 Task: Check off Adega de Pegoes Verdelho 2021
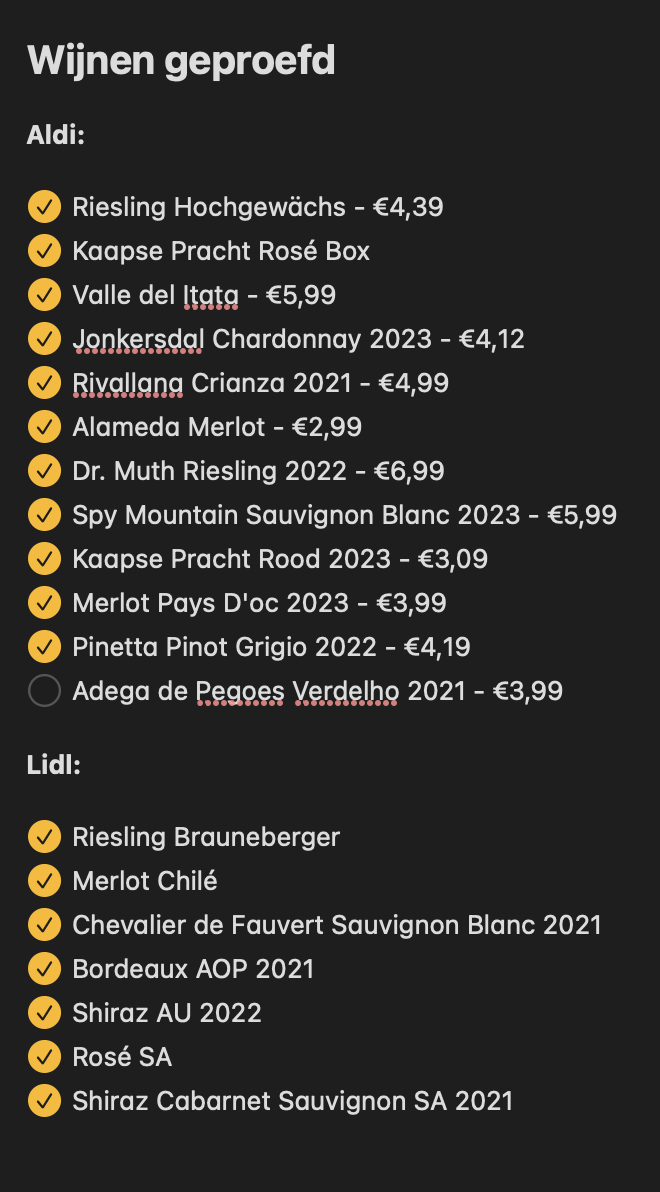point(44,691)
